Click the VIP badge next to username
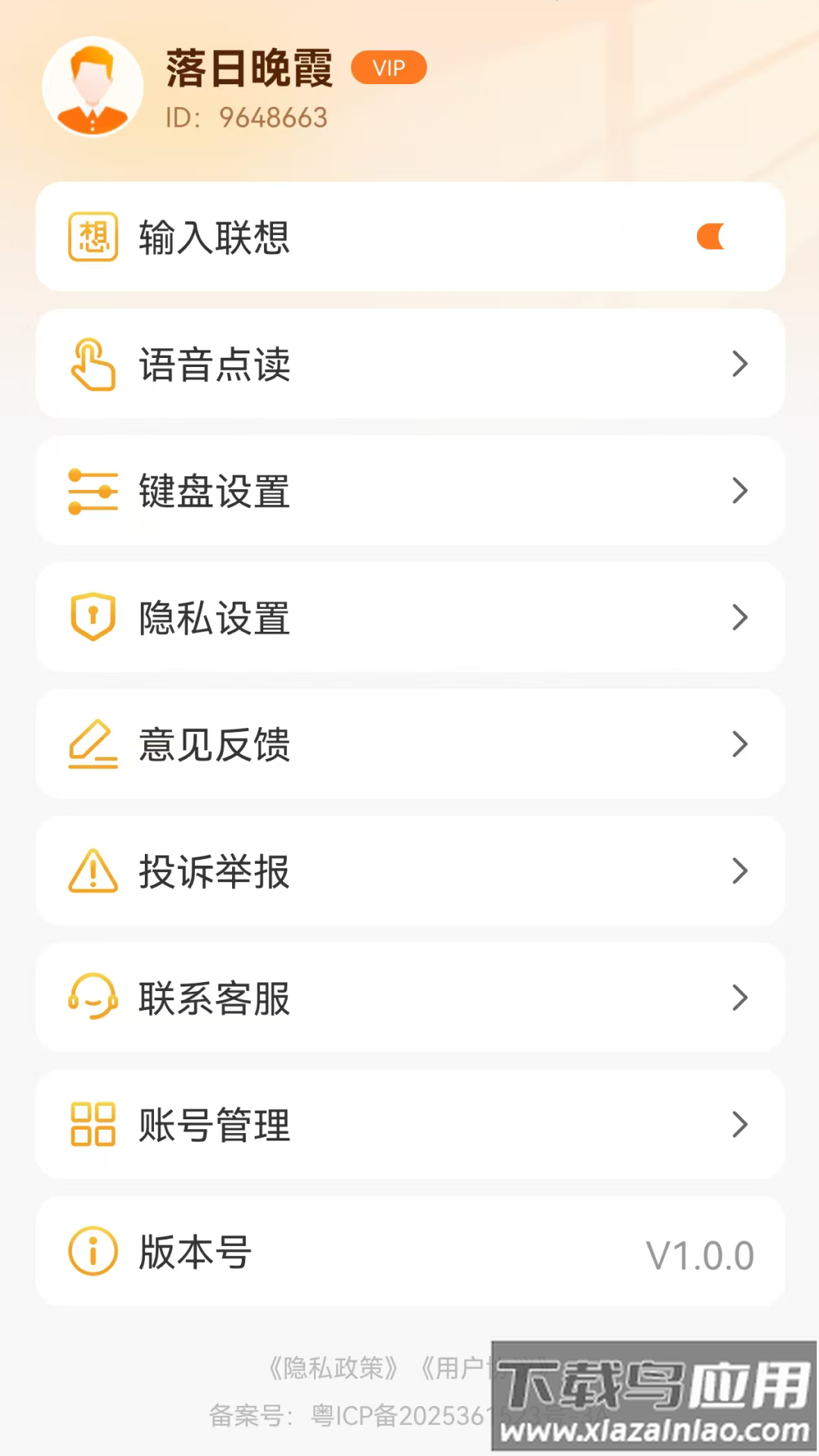Screen dimensions: 819x1456 tap(388, 67)
